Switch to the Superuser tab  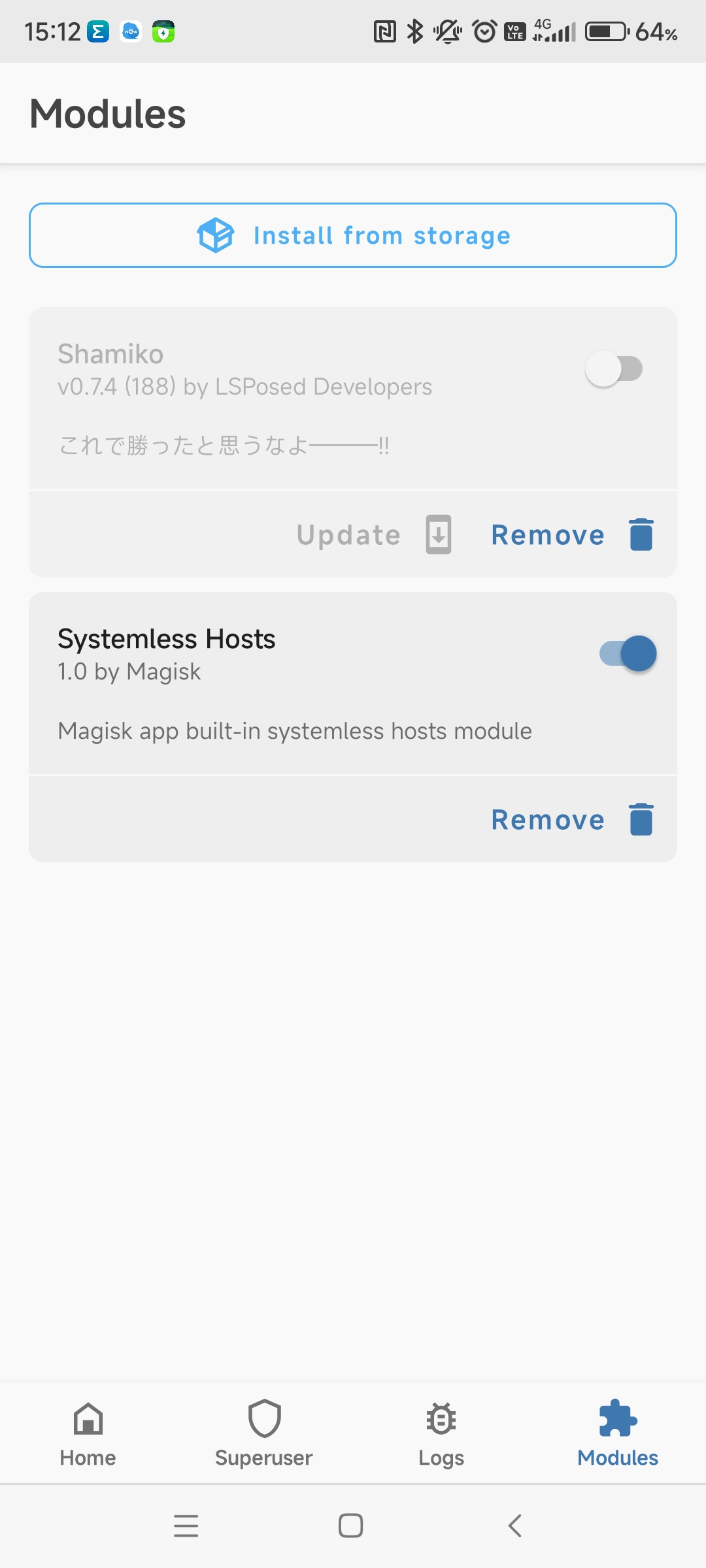pos(264,1433)
